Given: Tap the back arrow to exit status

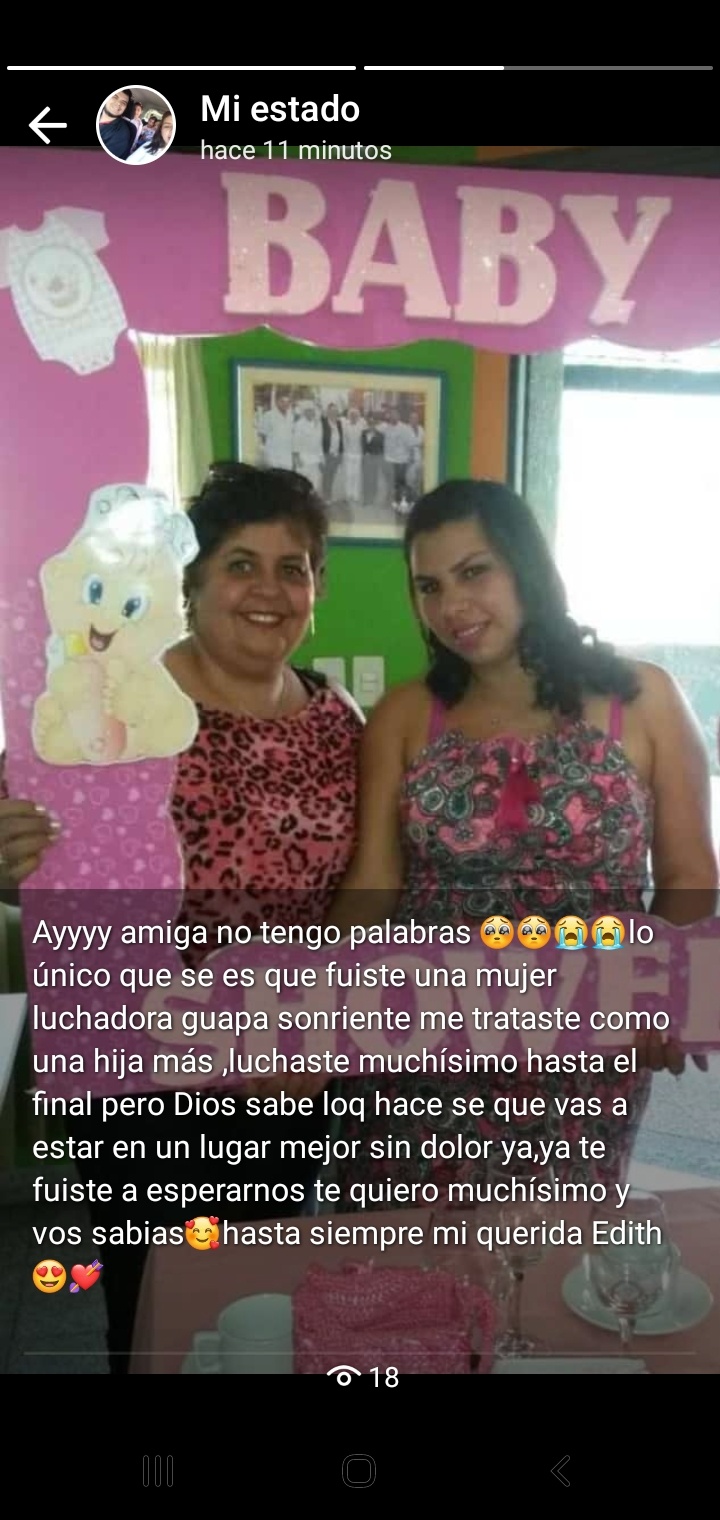Looking at the screenshot, I should pyautogui.click(x=47, y=126).
